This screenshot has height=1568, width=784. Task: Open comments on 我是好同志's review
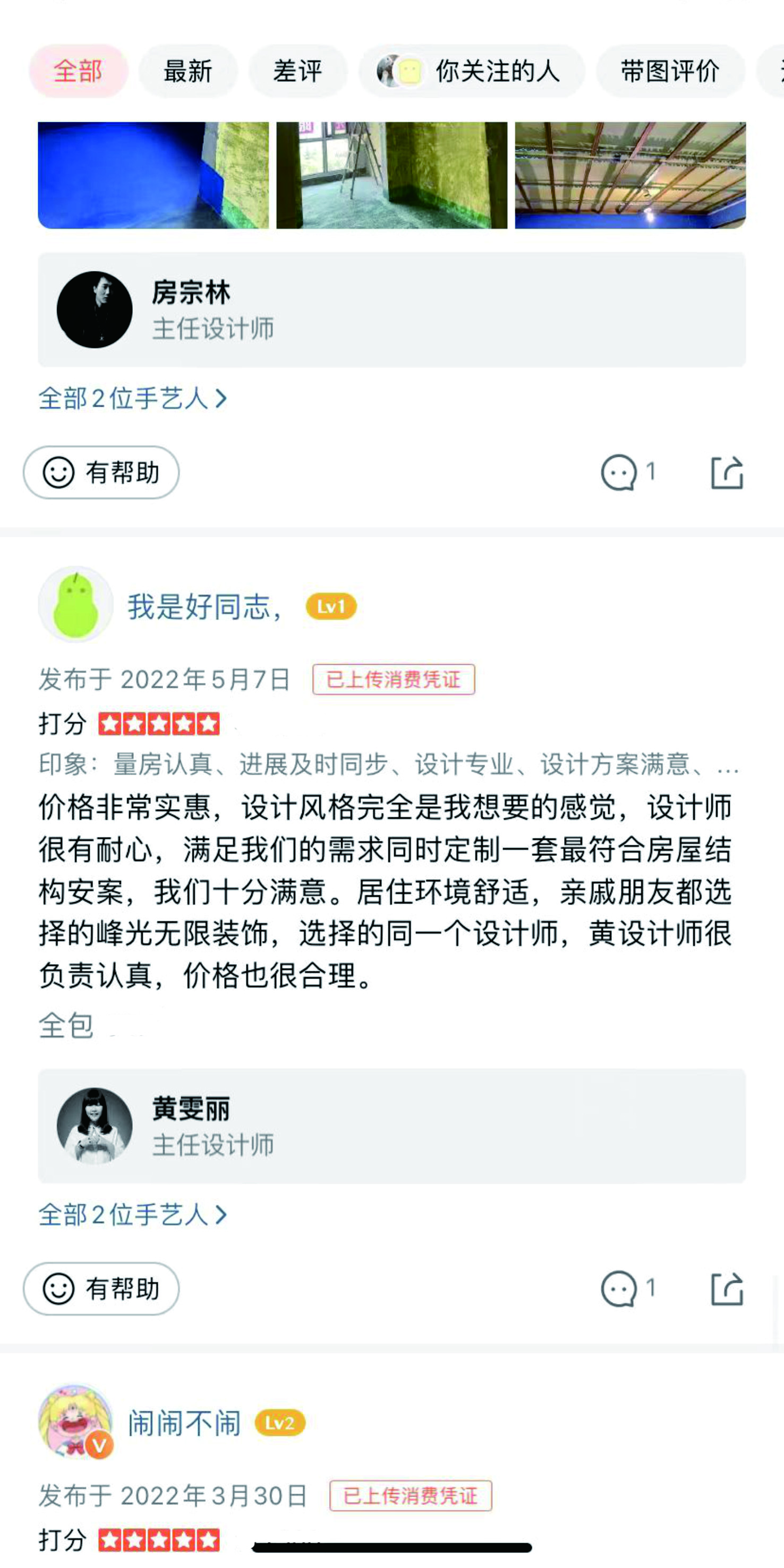(x=627, y=1289)
